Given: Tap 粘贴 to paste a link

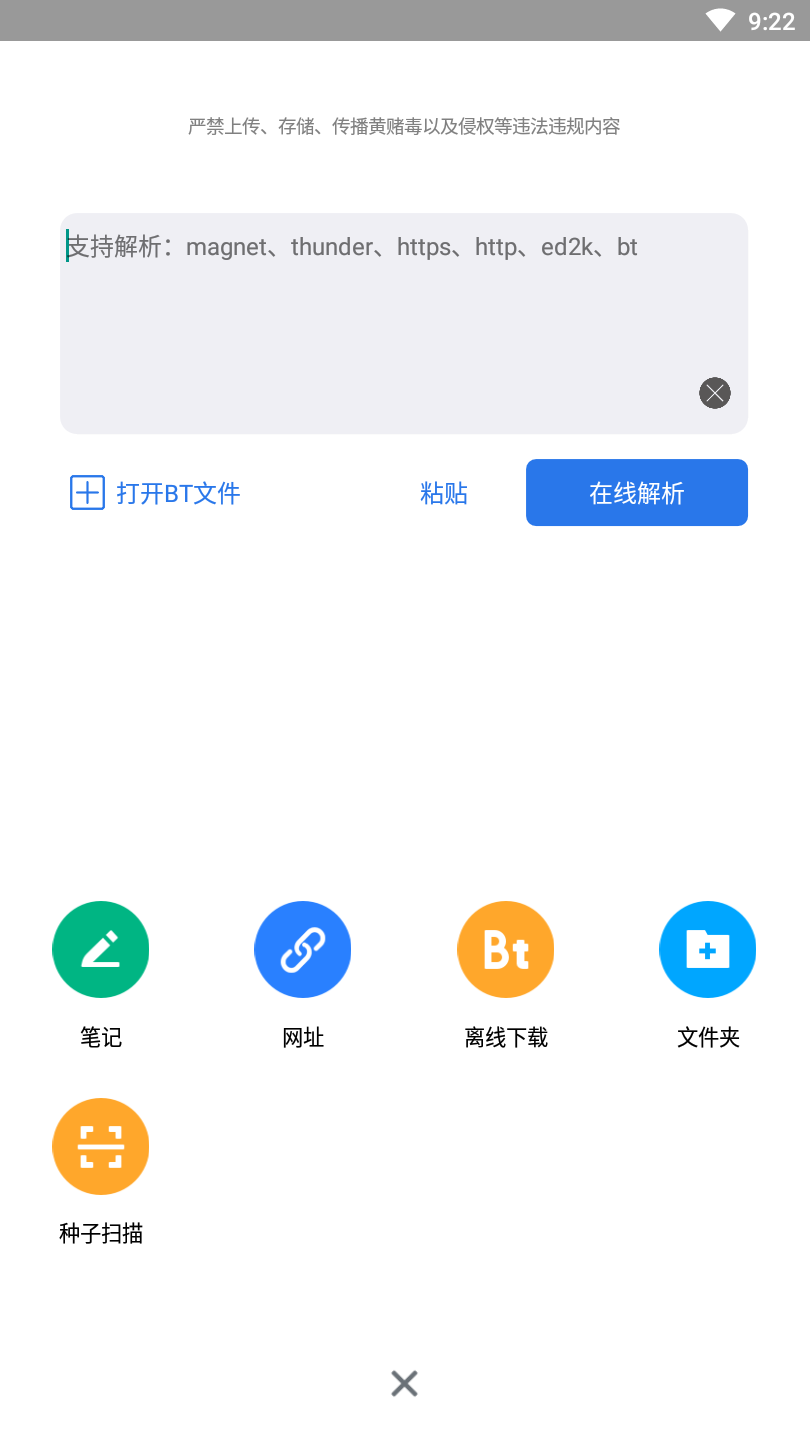Looking at the screenshot, I should point(444,493).
